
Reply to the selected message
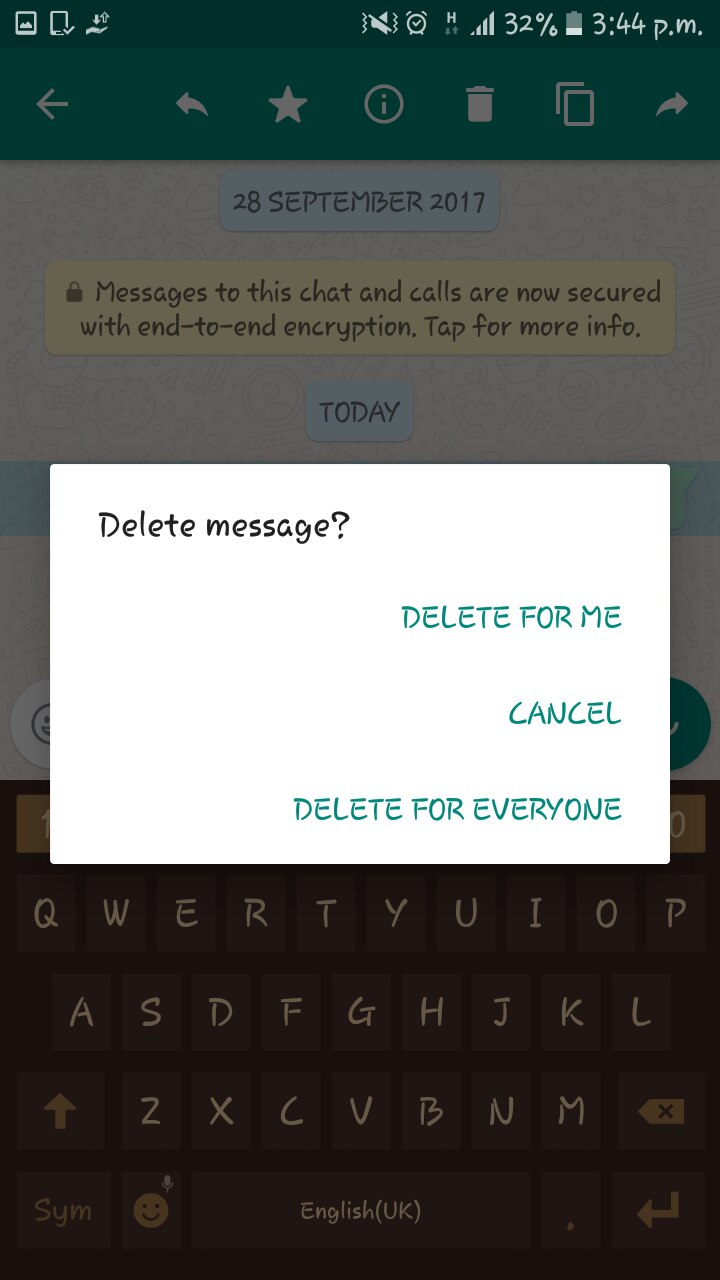(192, 104)
